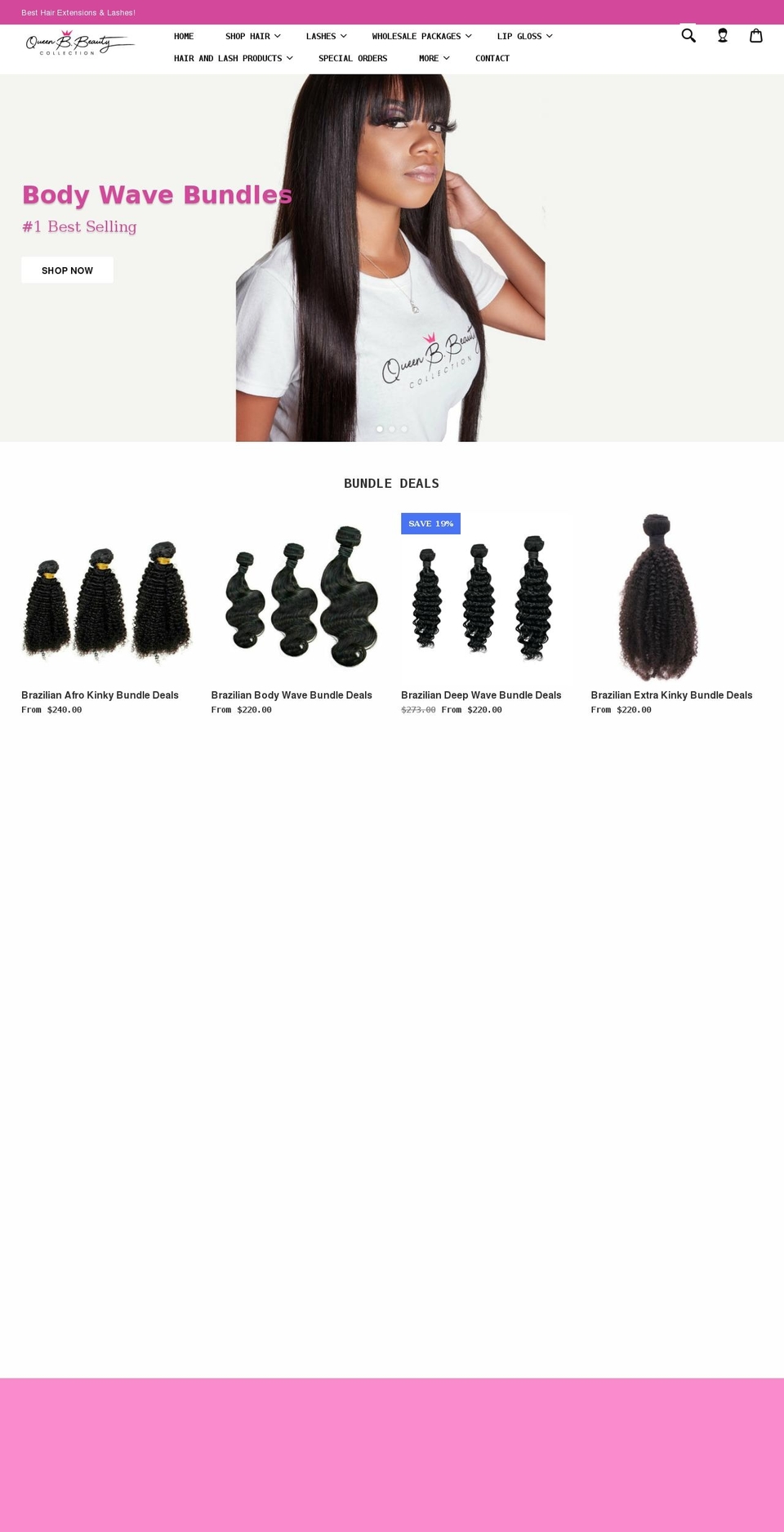Click the pink crown icon above the logo
784x1532 pixels.
pyautogui.click(x=65, y=30)
